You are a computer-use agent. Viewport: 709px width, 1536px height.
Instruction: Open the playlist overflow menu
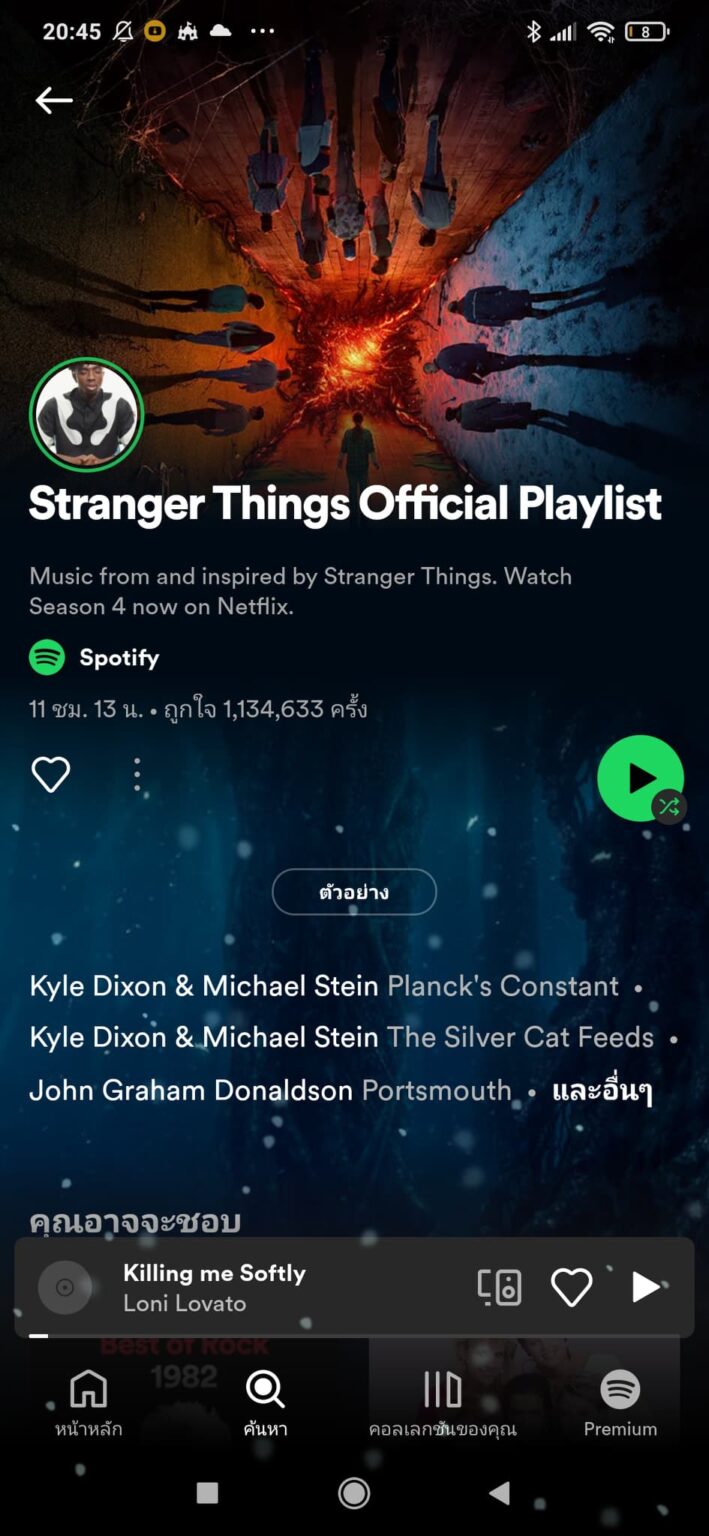point(137,775)
